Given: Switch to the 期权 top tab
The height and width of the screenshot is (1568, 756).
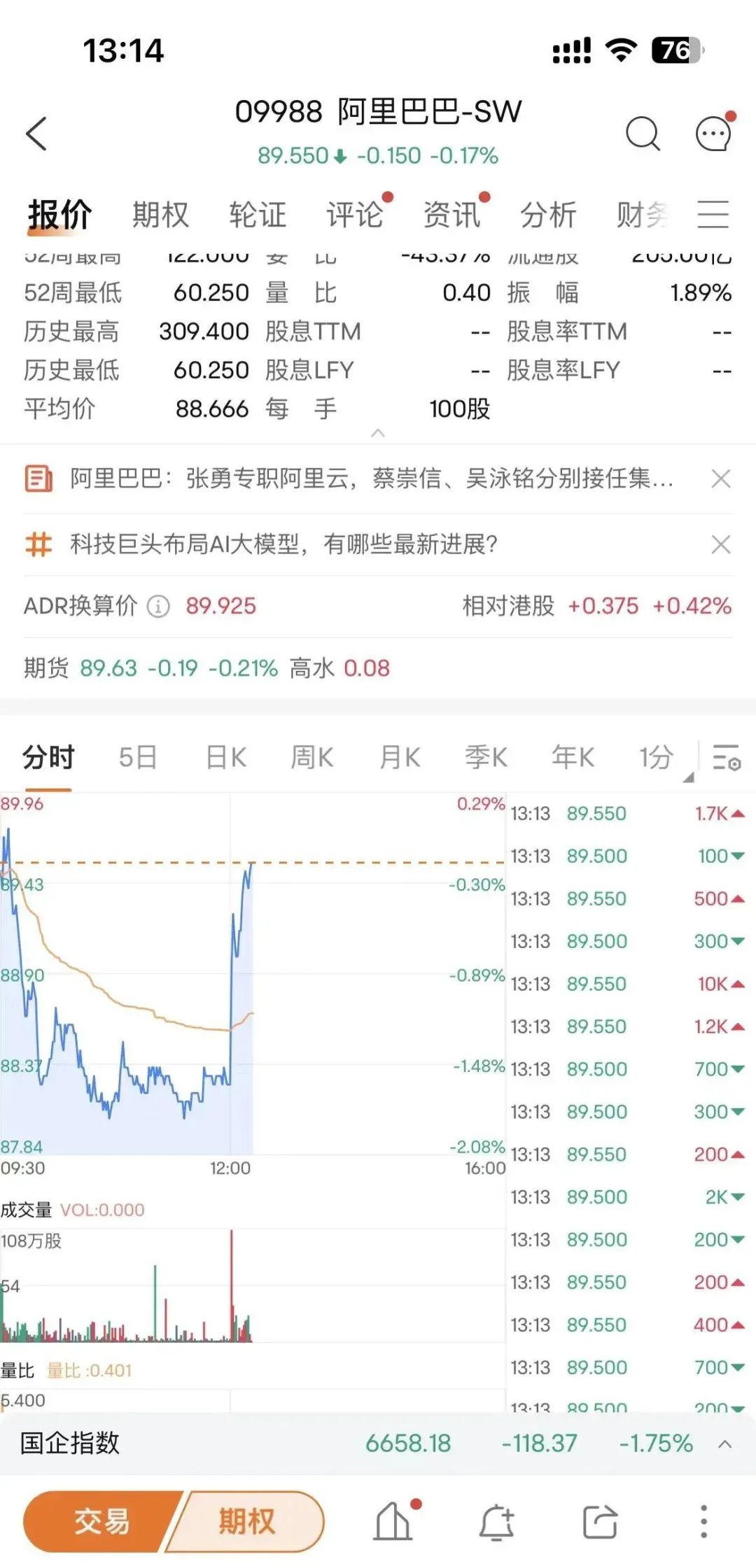Looking at the screenshot, I should tap(160, 214).
